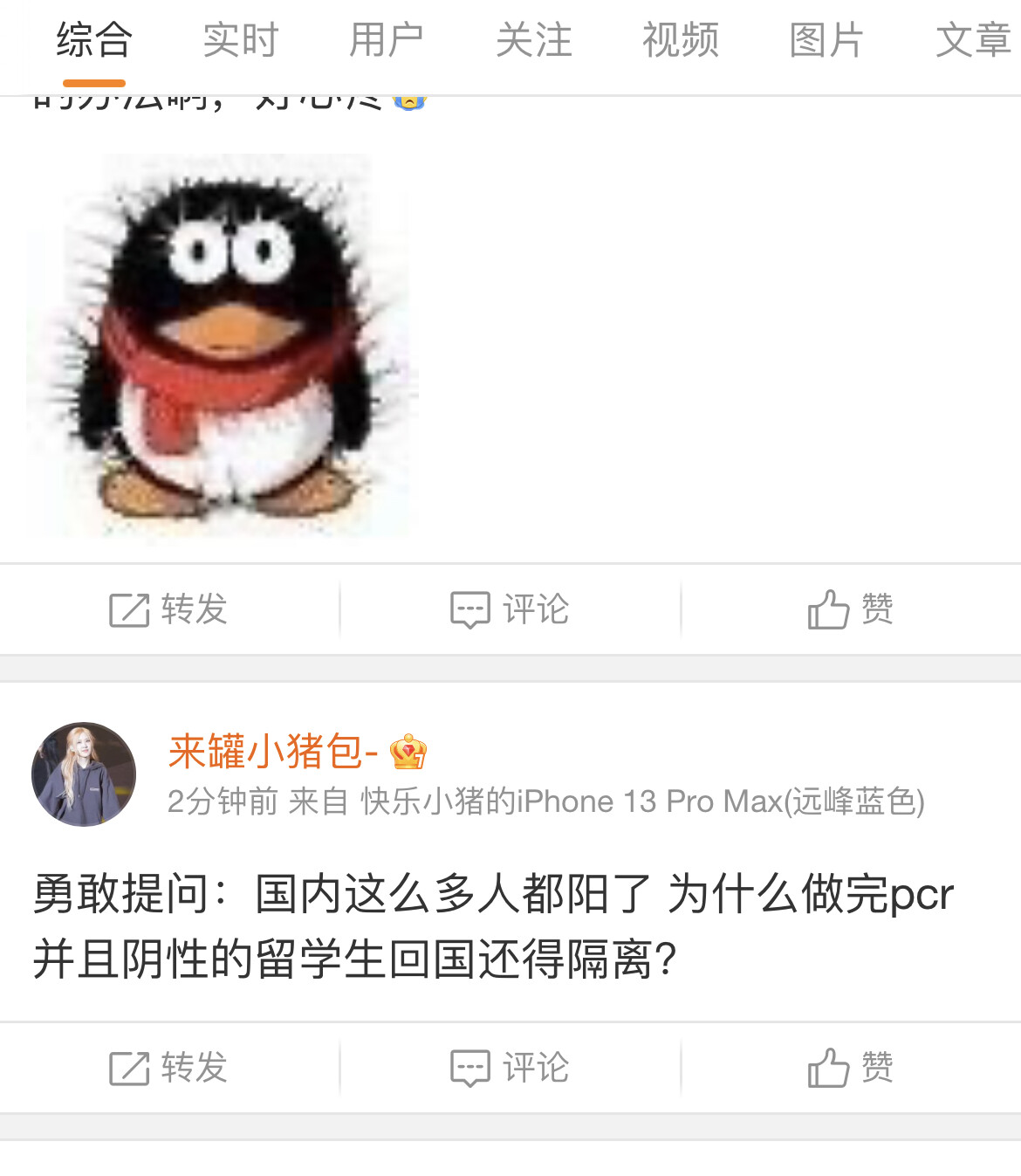Open the penguin image in the post

[223, 345]
